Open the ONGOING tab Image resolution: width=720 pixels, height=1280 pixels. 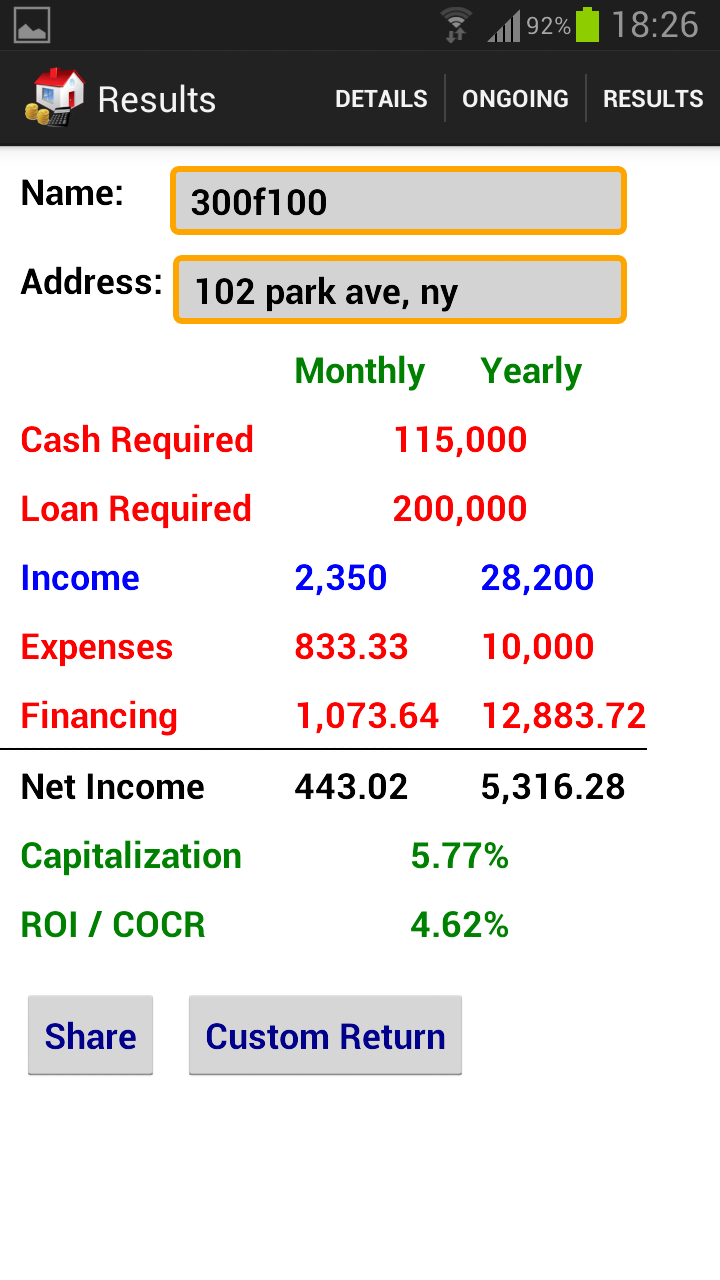[515, 98]
